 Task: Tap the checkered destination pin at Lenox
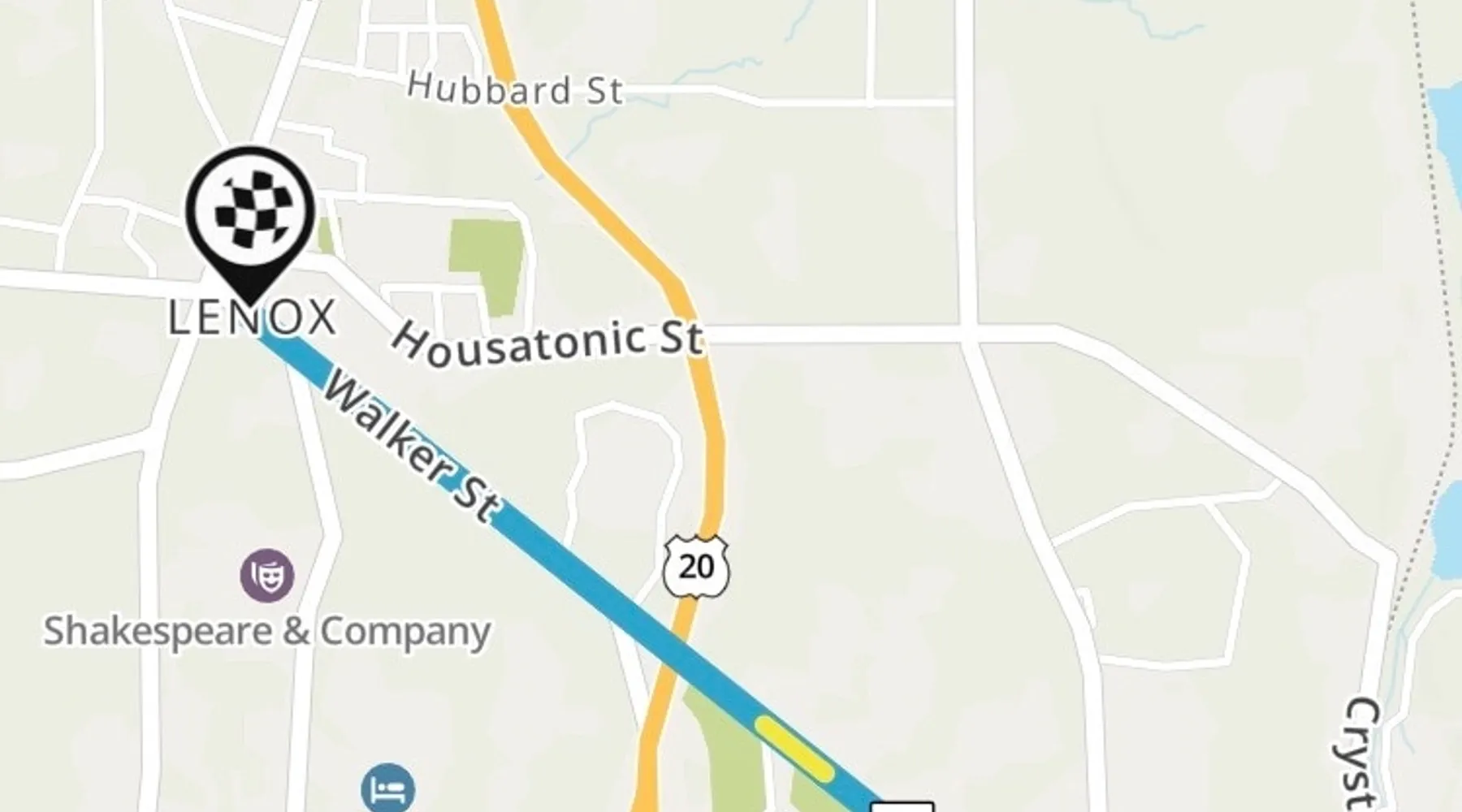click(x=250, y=213)
